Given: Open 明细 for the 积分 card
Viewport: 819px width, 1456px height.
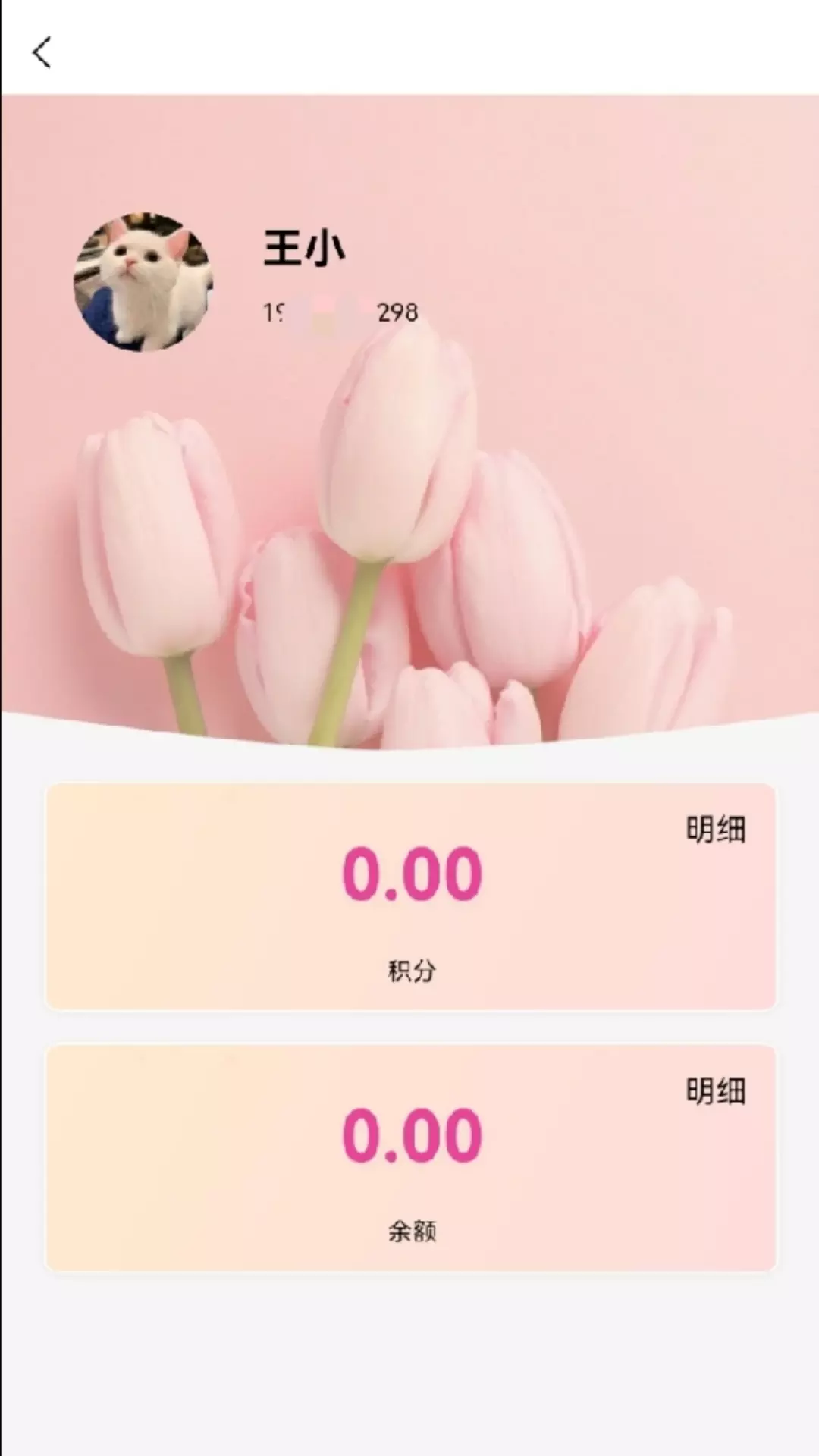Looking at the screenshot, I should (x=716, y=830).
